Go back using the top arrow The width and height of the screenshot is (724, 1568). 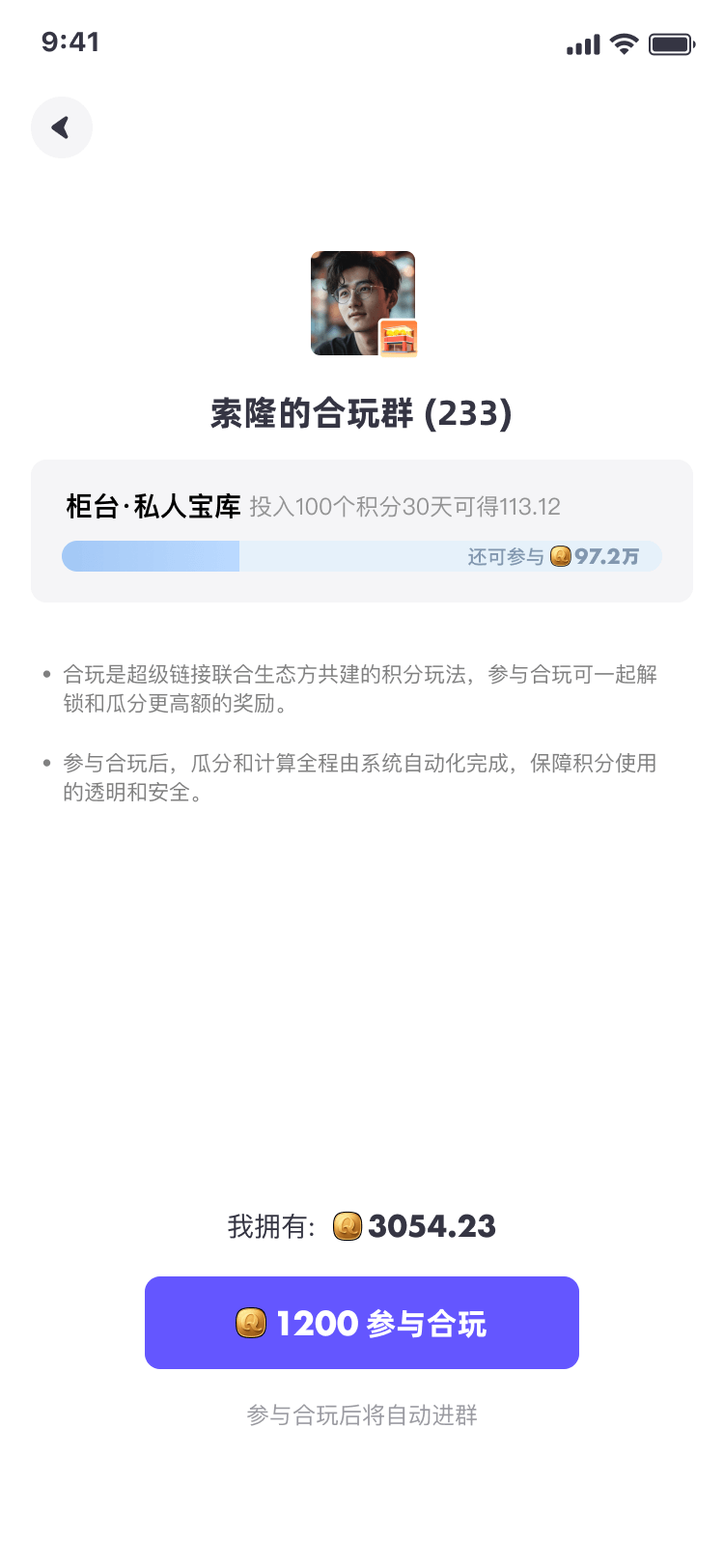point(62,127)
